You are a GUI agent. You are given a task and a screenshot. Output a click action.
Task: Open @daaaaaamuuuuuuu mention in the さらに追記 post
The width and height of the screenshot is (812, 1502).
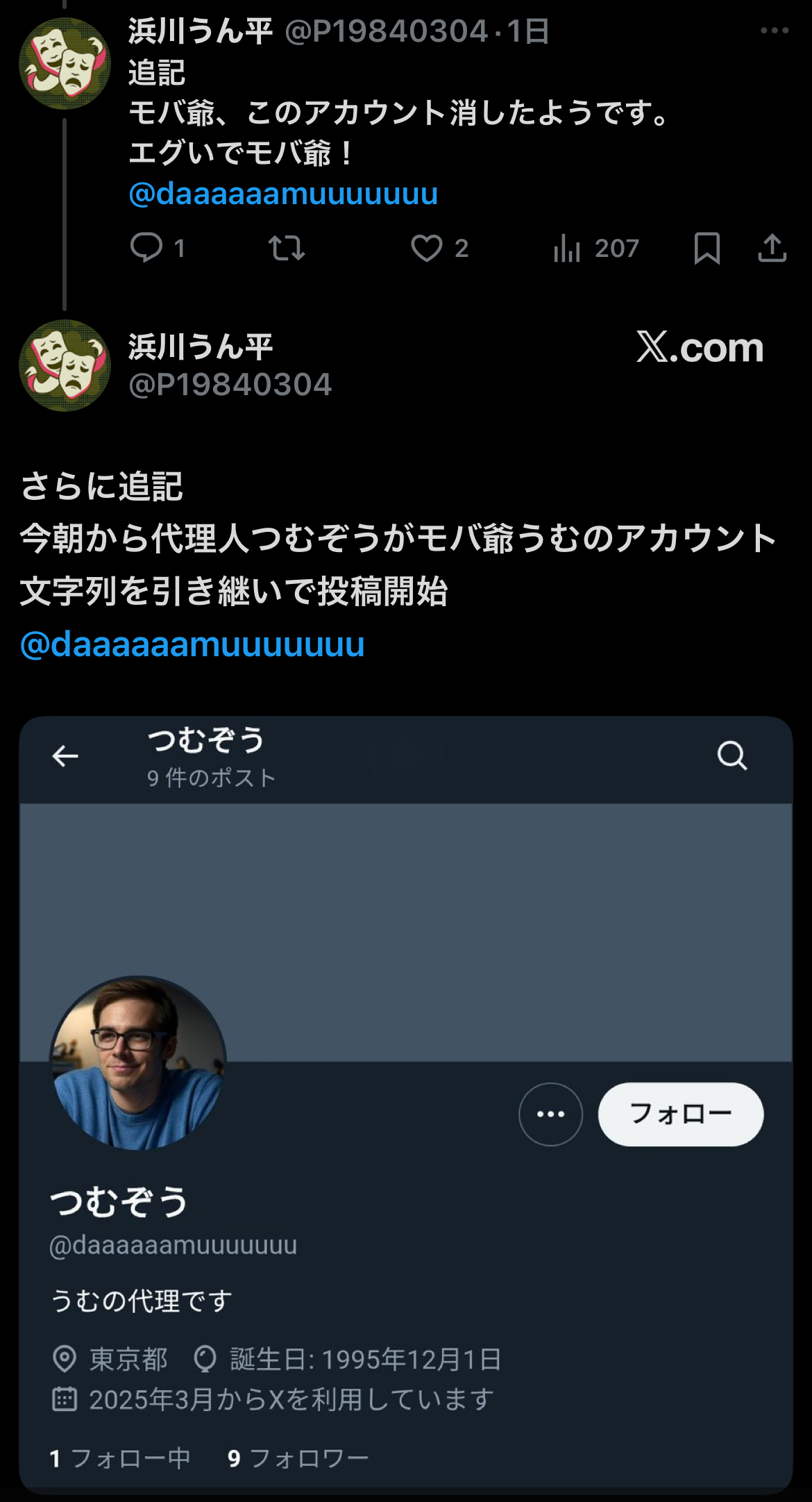[x=192, y=644]
